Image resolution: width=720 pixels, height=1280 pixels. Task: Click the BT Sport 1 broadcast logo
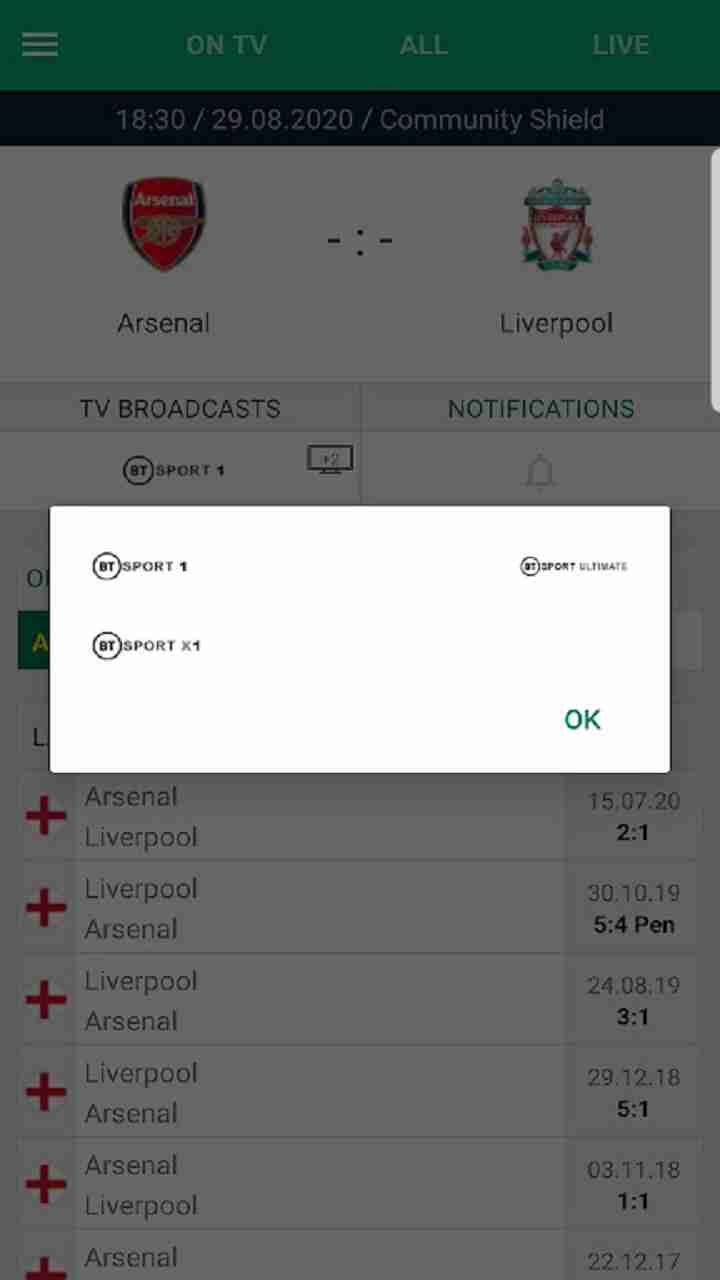point(172,470)
